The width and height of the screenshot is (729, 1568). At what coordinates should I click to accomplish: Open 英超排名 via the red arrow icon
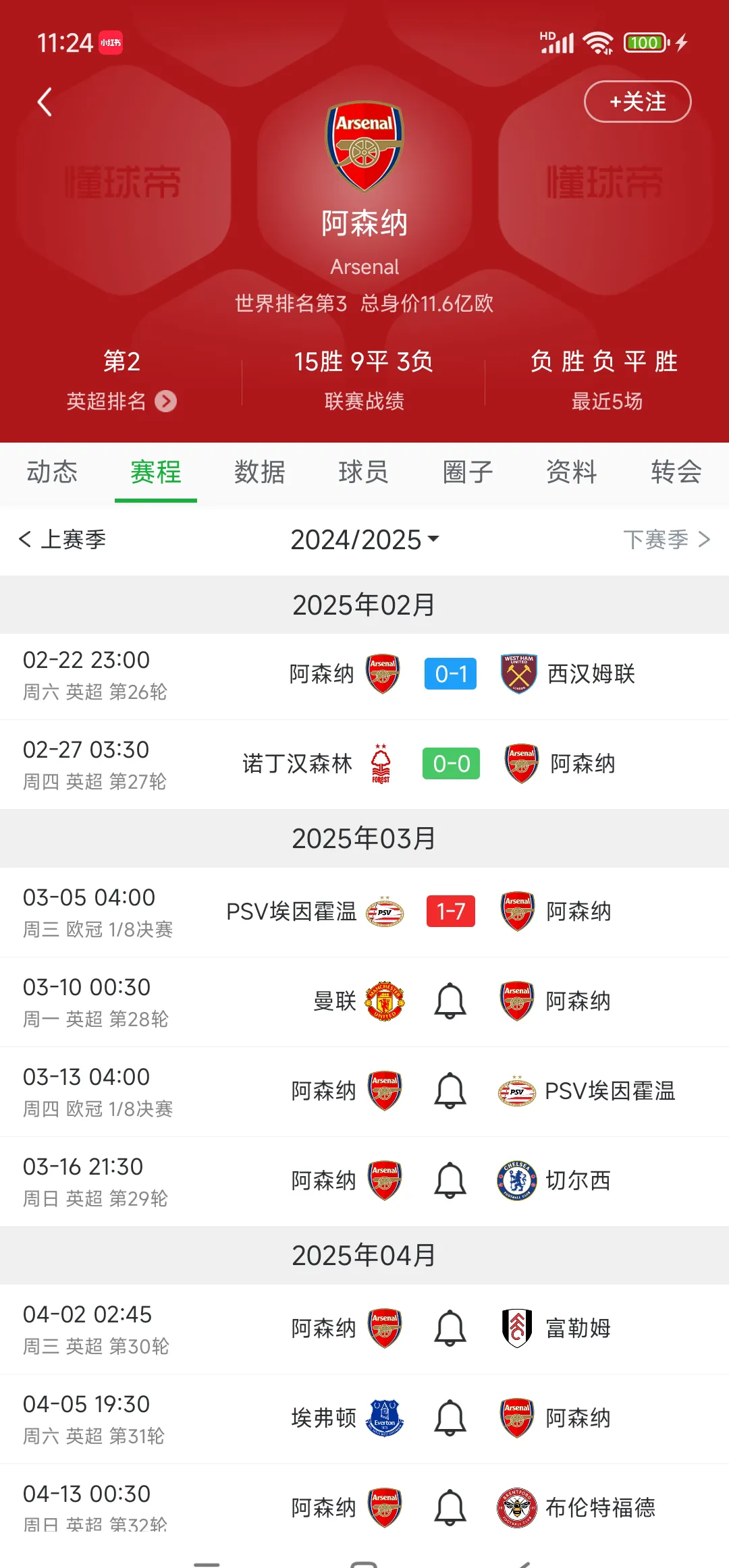[164, 401]
